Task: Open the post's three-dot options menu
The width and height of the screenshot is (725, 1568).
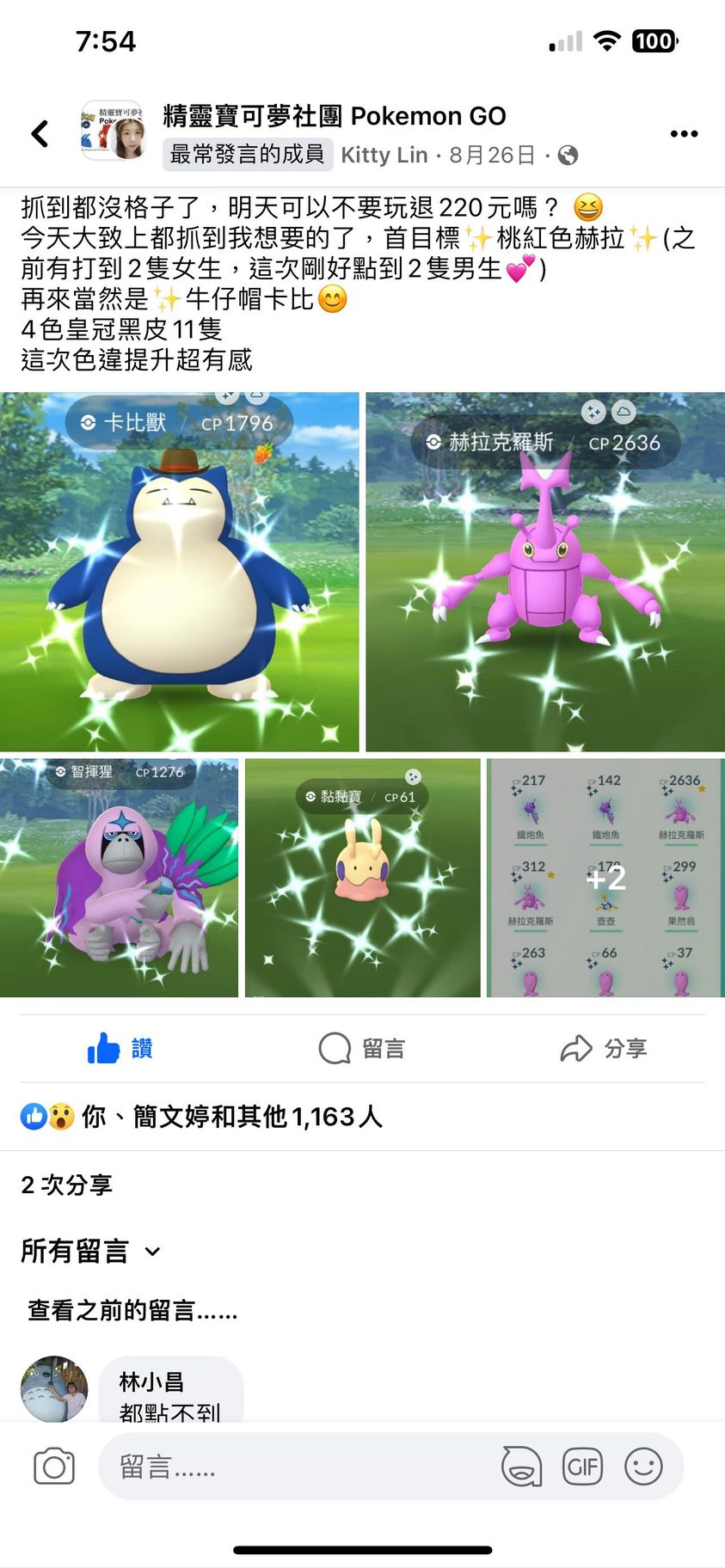Action: (x=684, y=133)
